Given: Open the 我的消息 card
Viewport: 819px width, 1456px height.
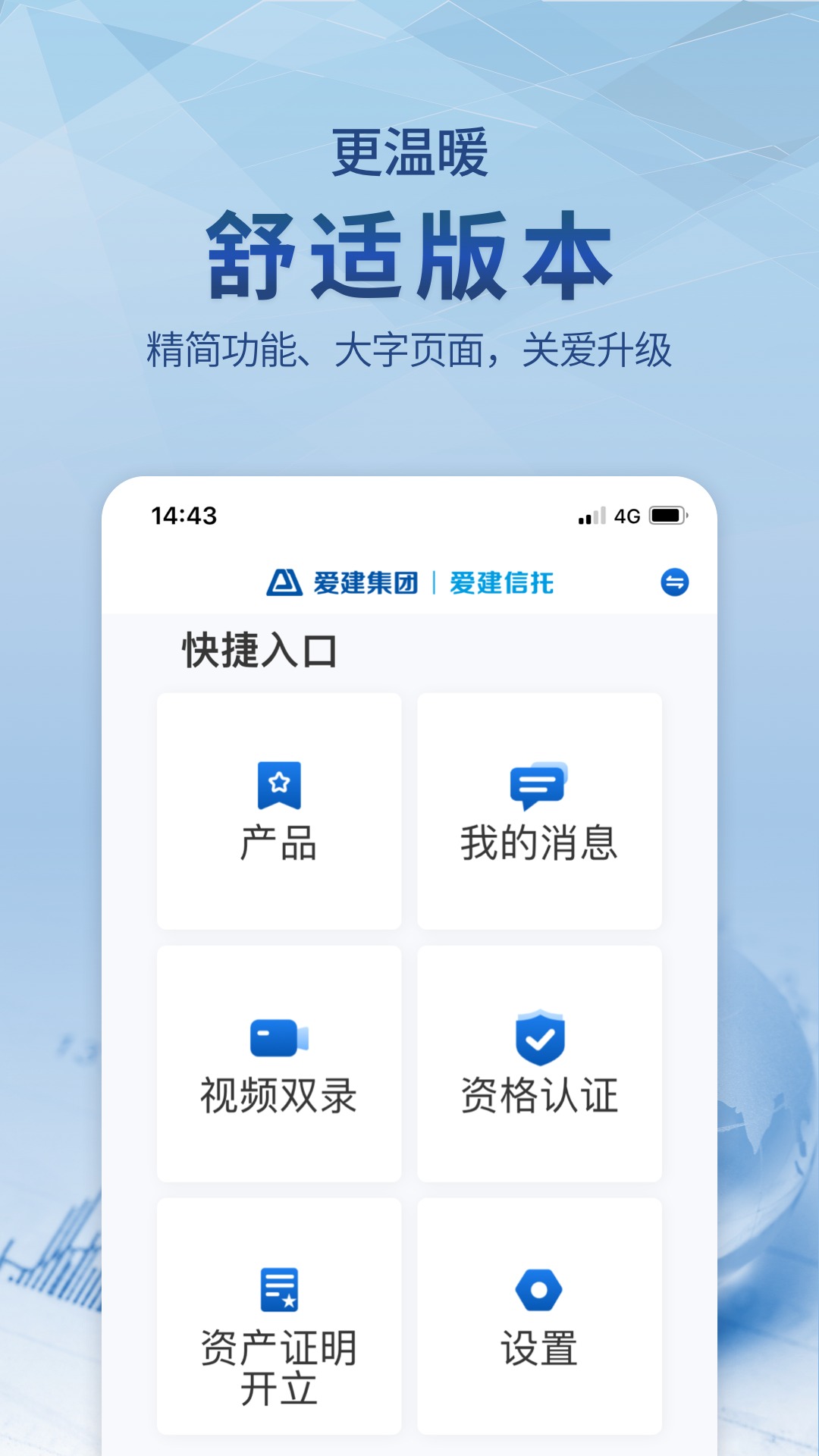Looking at the screenshot, I should 538,810.
